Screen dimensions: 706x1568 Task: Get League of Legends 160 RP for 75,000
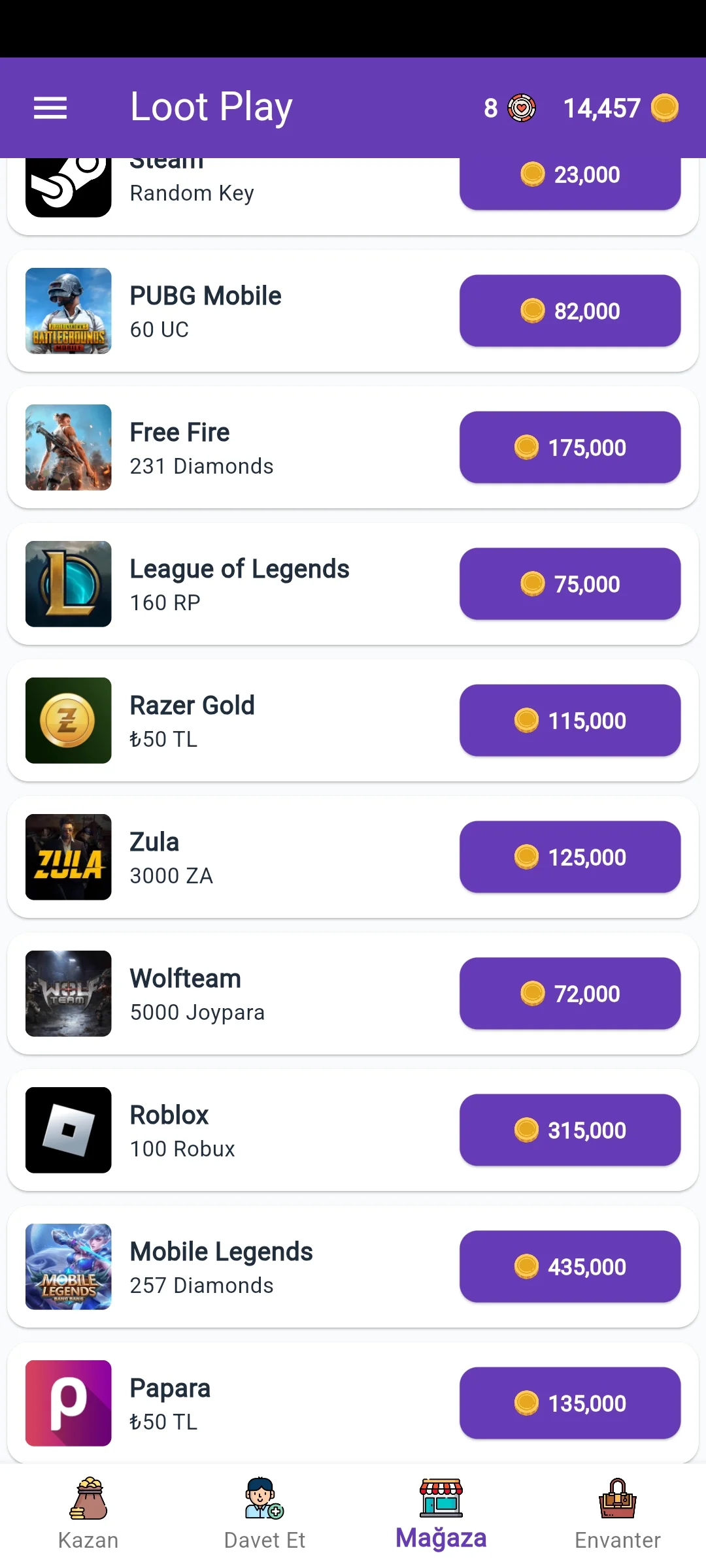click(570, 584)
